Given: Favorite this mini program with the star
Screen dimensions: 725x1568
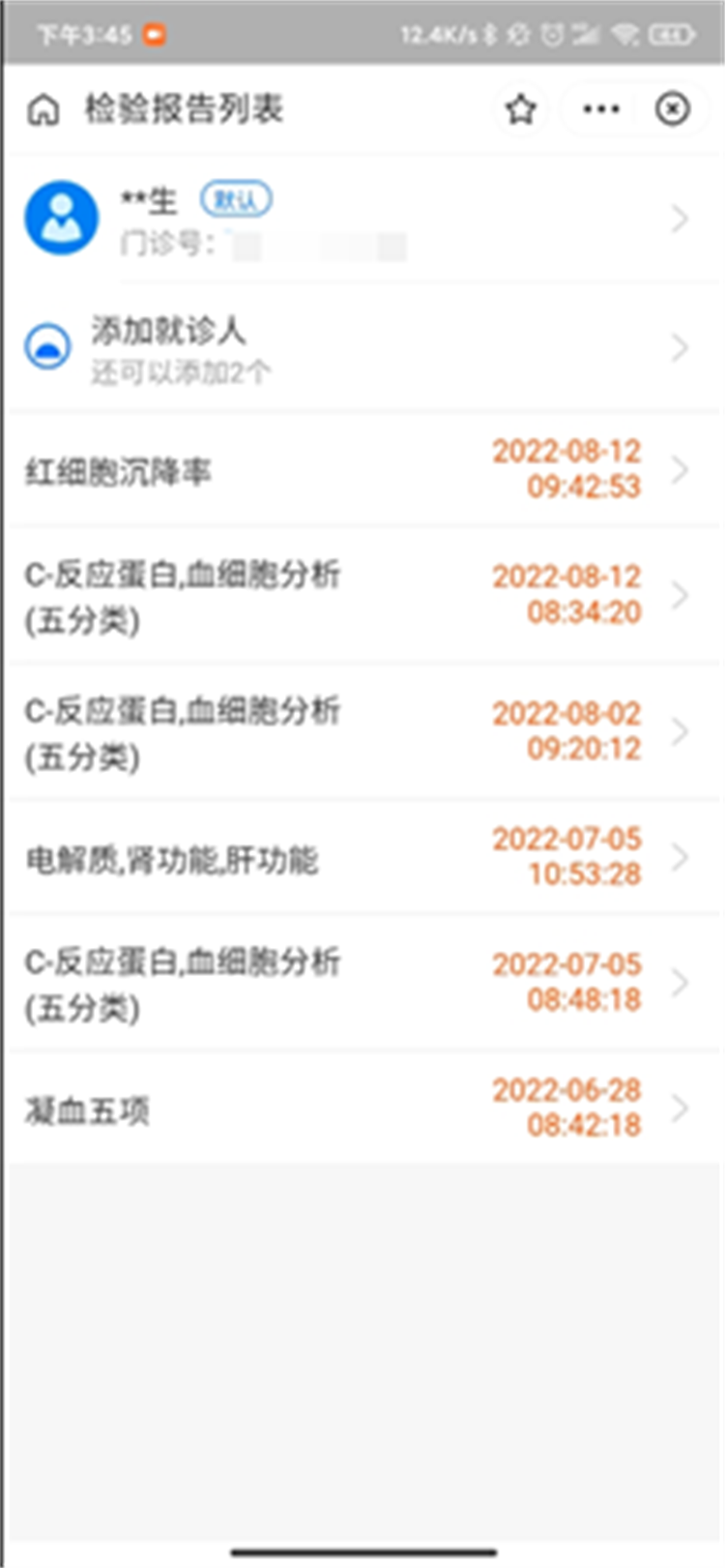Looking at the screenshot, I should click(521, 109).
